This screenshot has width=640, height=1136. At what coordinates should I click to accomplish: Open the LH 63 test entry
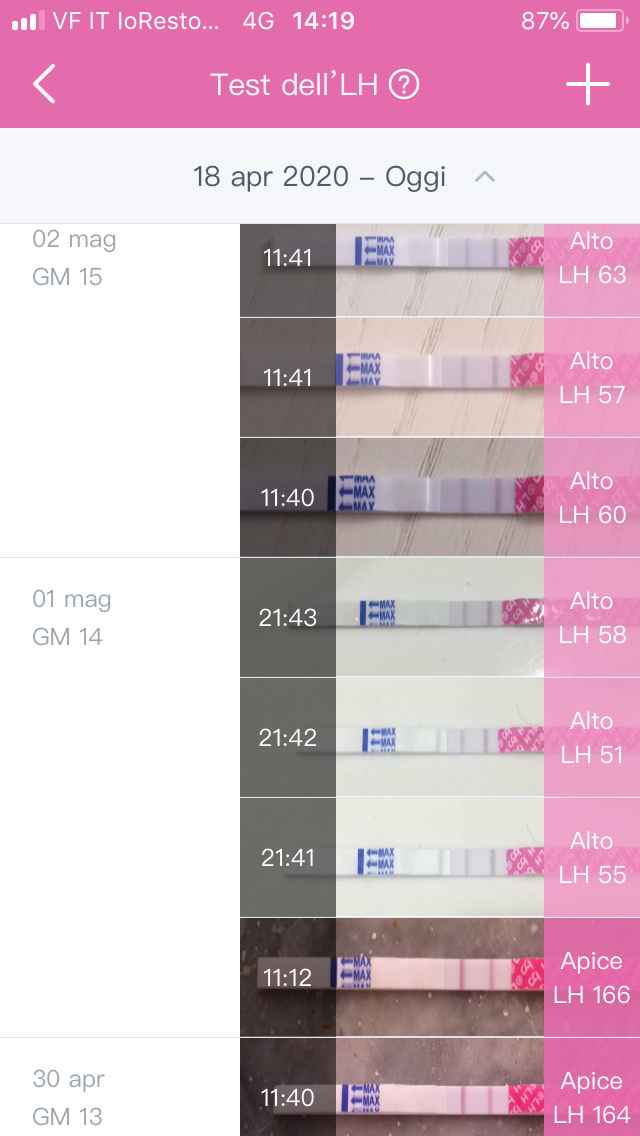(440, 258)
